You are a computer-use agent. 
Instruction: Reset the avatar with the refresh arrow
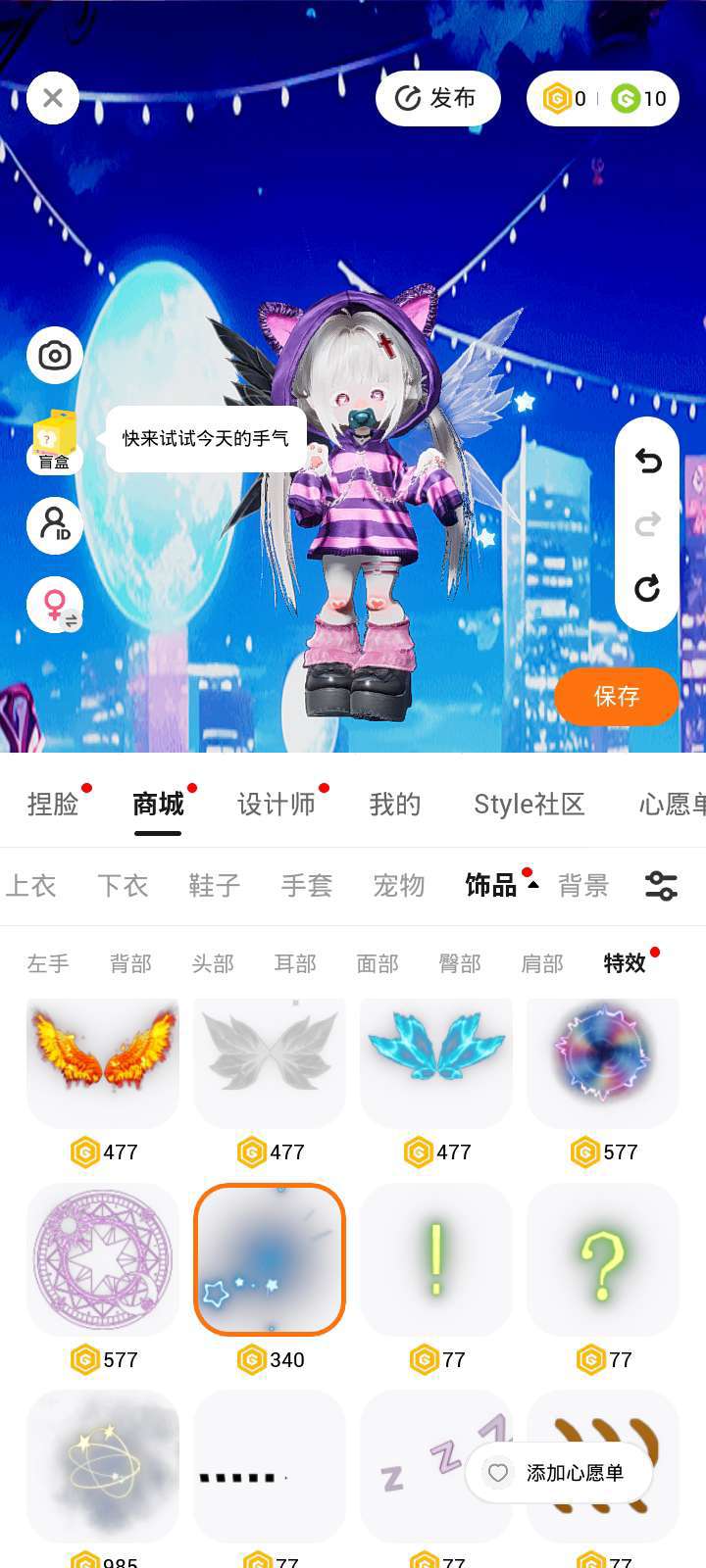coord(647,588)
